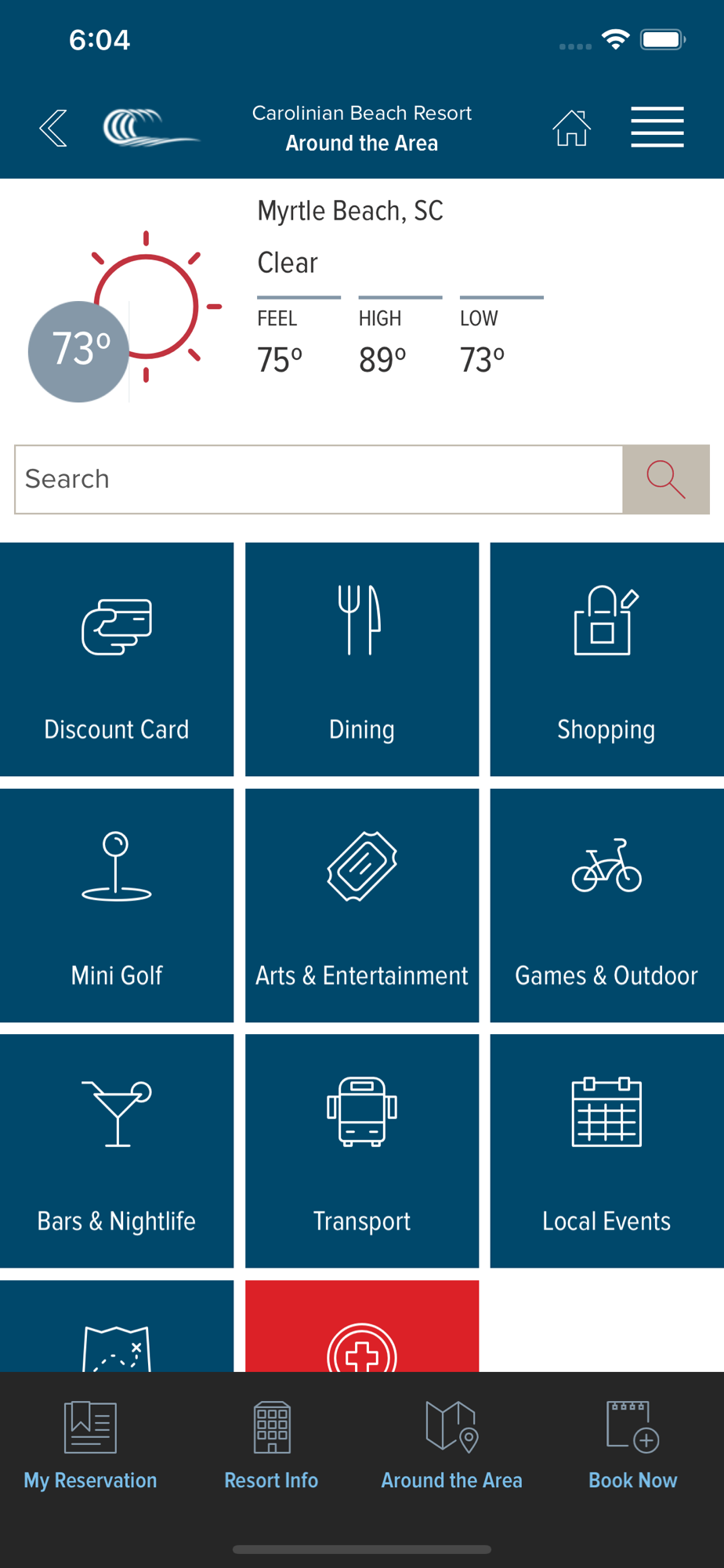Select the Around the Area tab
The image size is (724, 1568).
tap(452, 1446)
